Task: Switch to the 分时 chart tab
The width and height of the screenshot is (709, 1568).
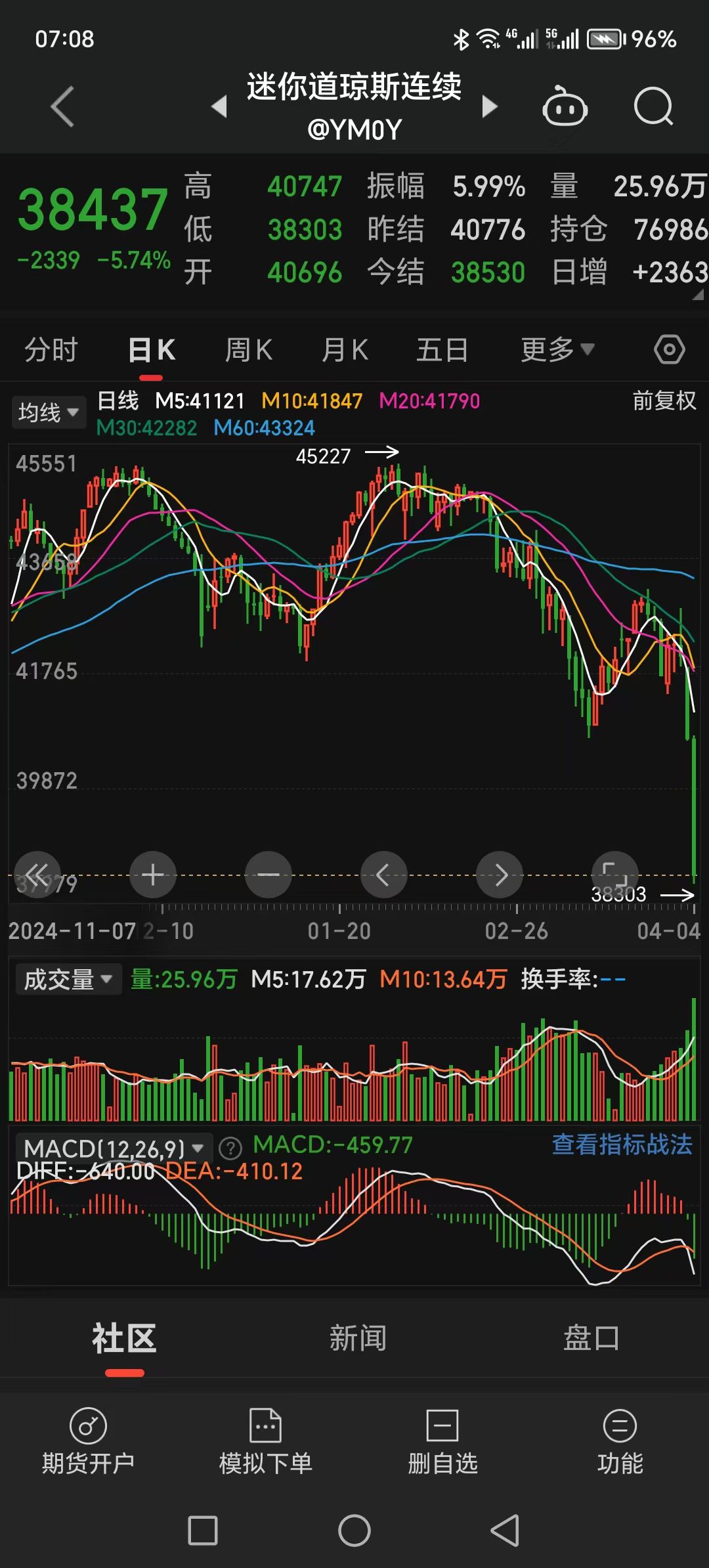Action: [51, 350]
